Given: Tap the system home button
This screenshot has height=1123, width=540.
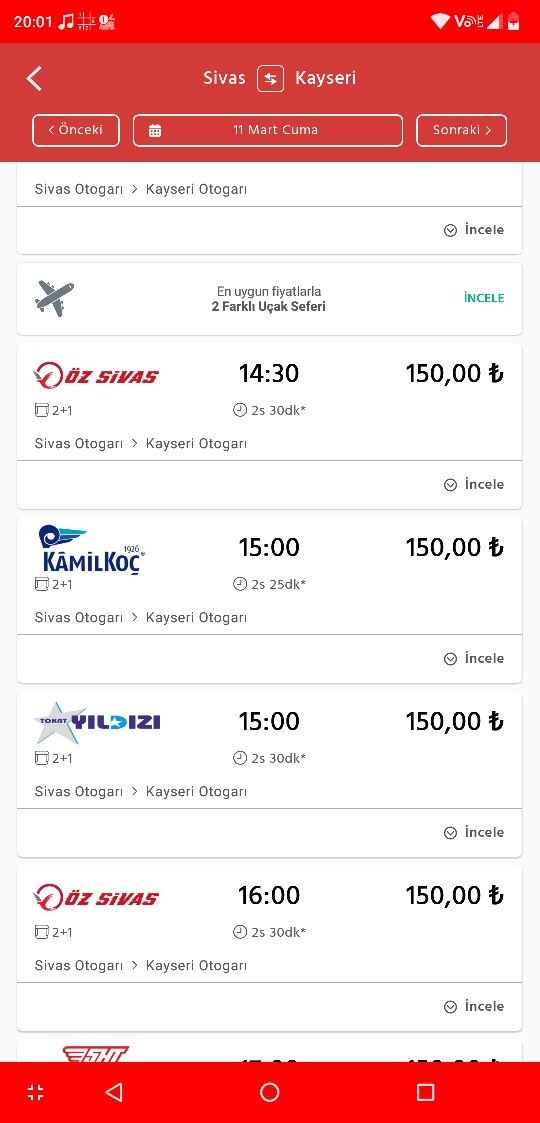Looking at the screenshot, I should pos(269,1092).
